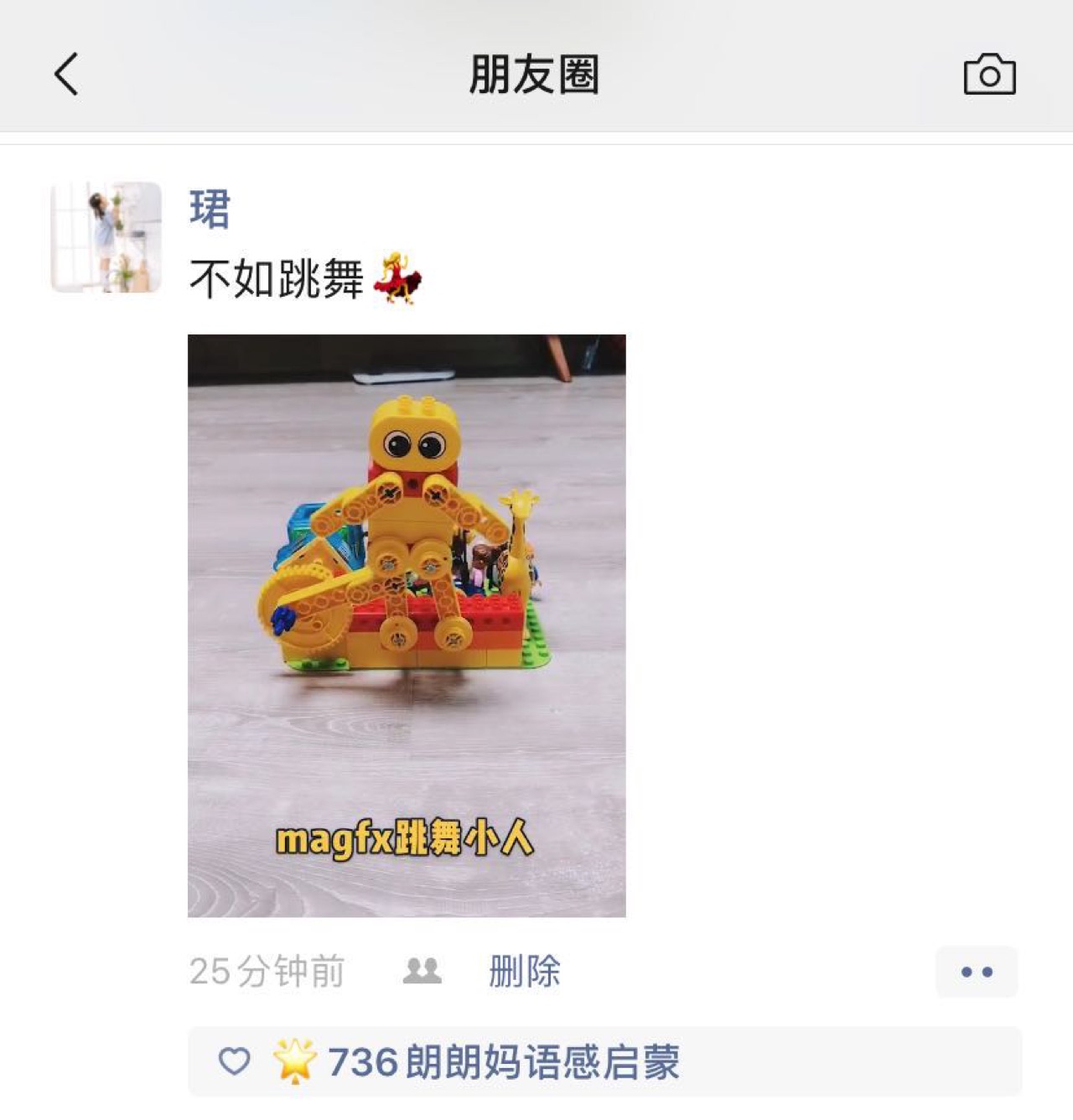1073x1120 pixels.
Task: Go back from the 朋友圈 screen
Action: click(66, 74)
